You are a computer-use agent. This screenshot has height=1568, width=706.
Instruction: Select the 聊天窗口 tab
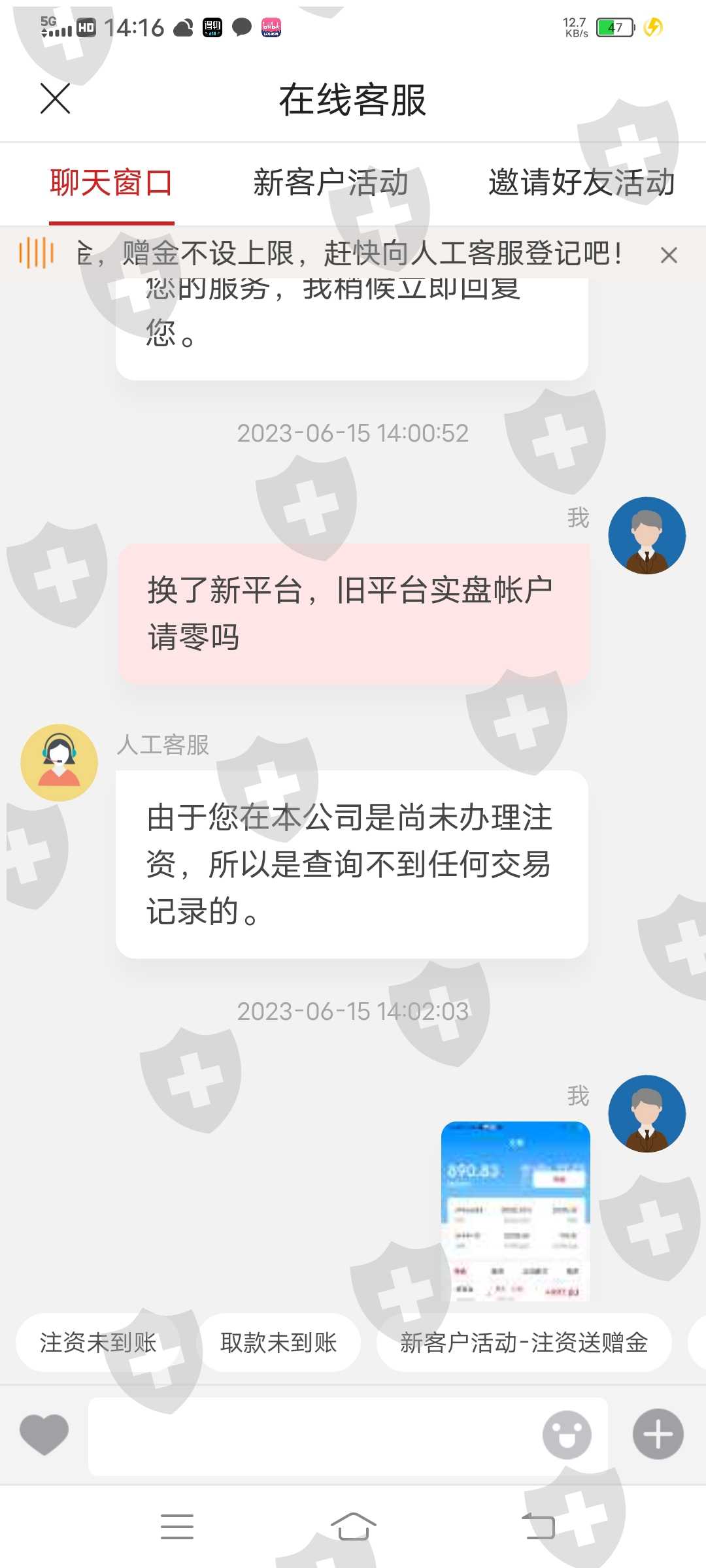click(112, 182)
